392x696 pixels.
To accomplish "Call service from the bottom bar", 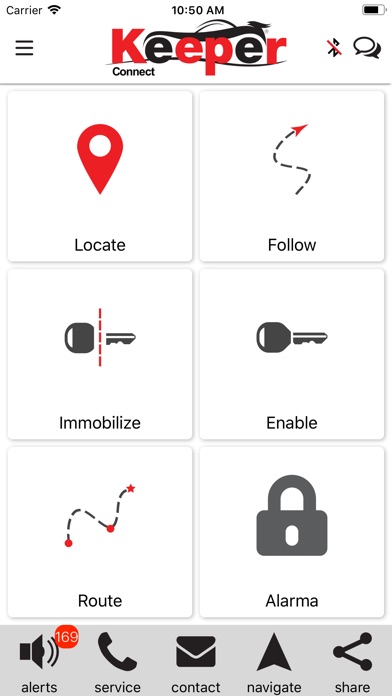I will [x=117, y=662].
